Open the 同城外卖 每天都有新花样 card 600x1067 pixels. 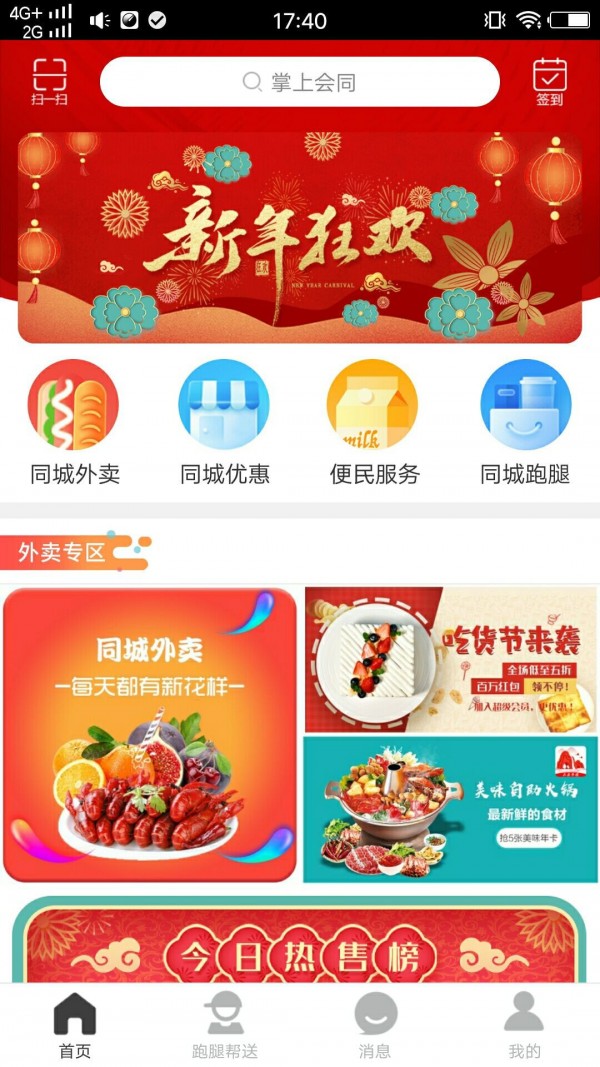pos(150,735)
